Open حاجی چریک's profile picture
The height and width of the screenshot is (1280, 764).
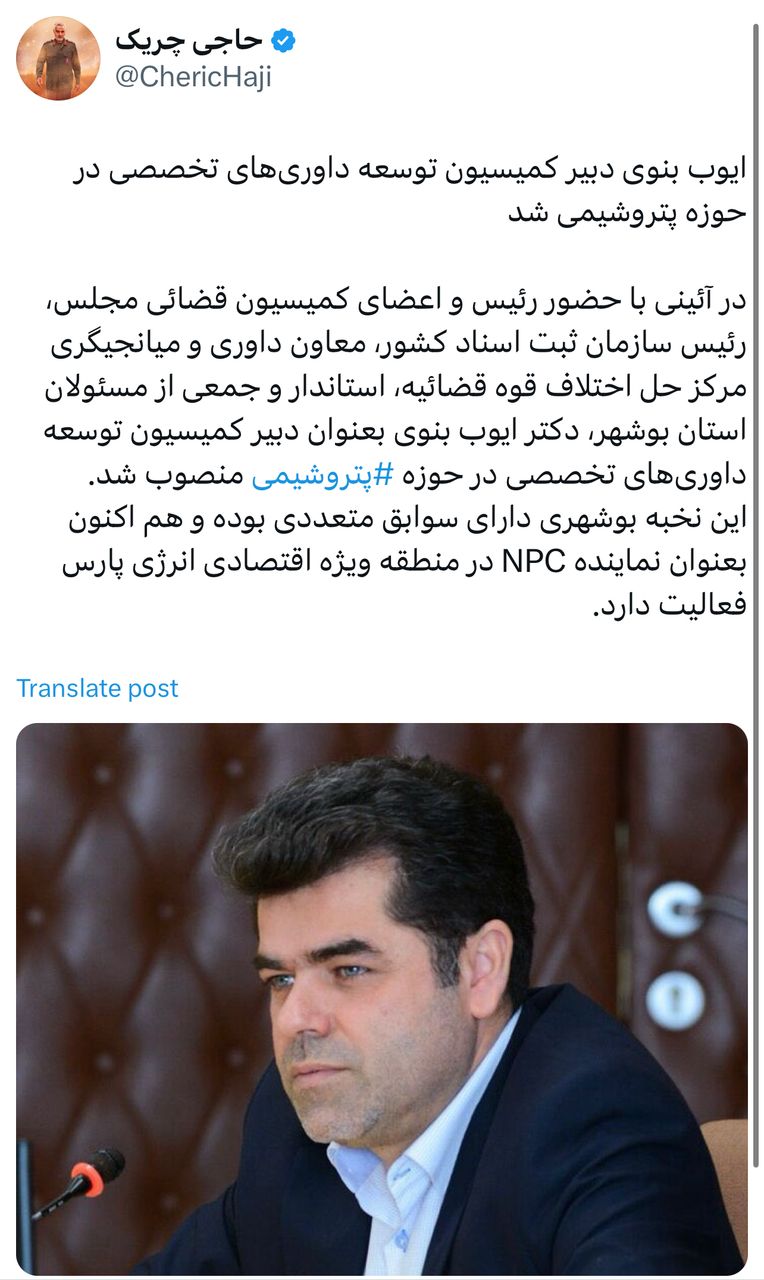click(58, 58)
